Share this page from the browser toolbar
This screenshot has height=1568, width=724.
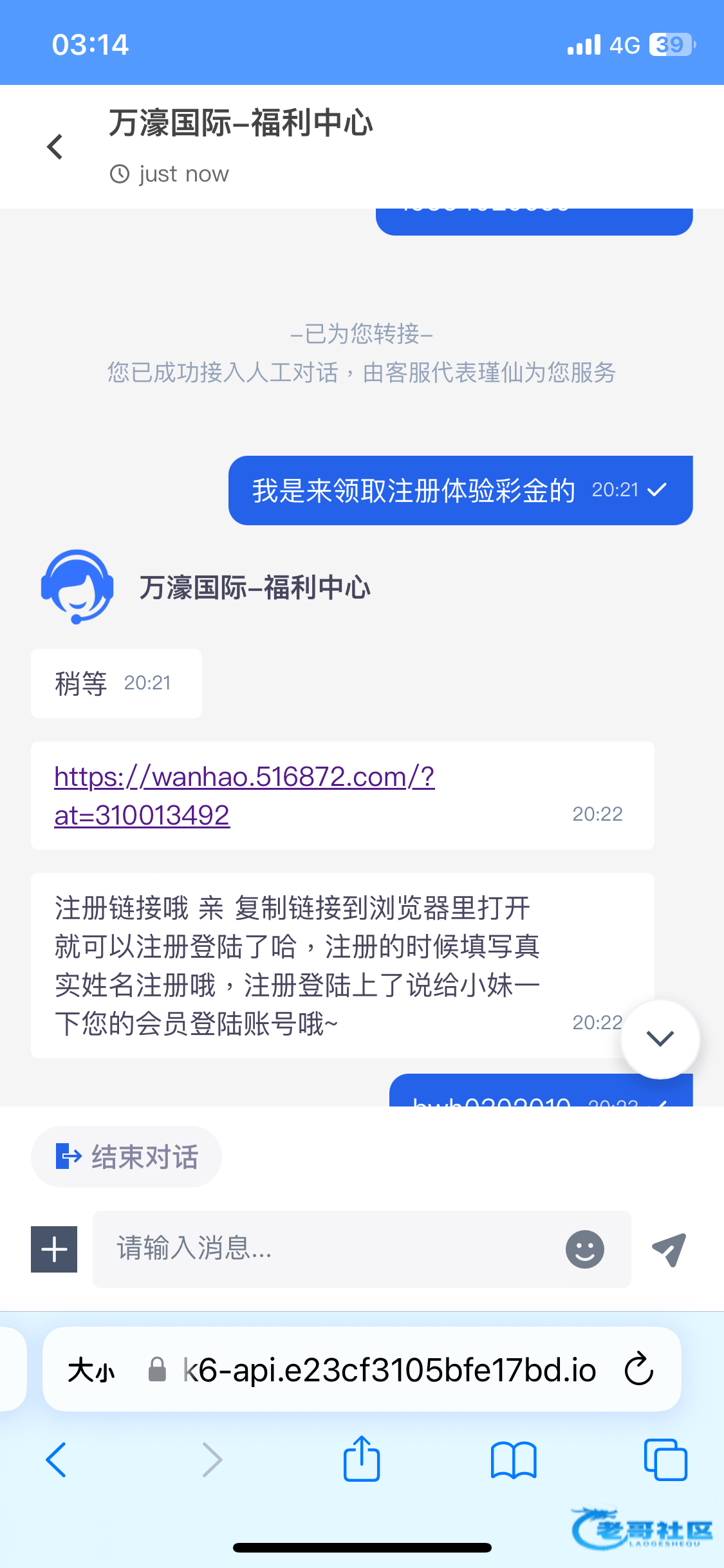coord(362,1460)
